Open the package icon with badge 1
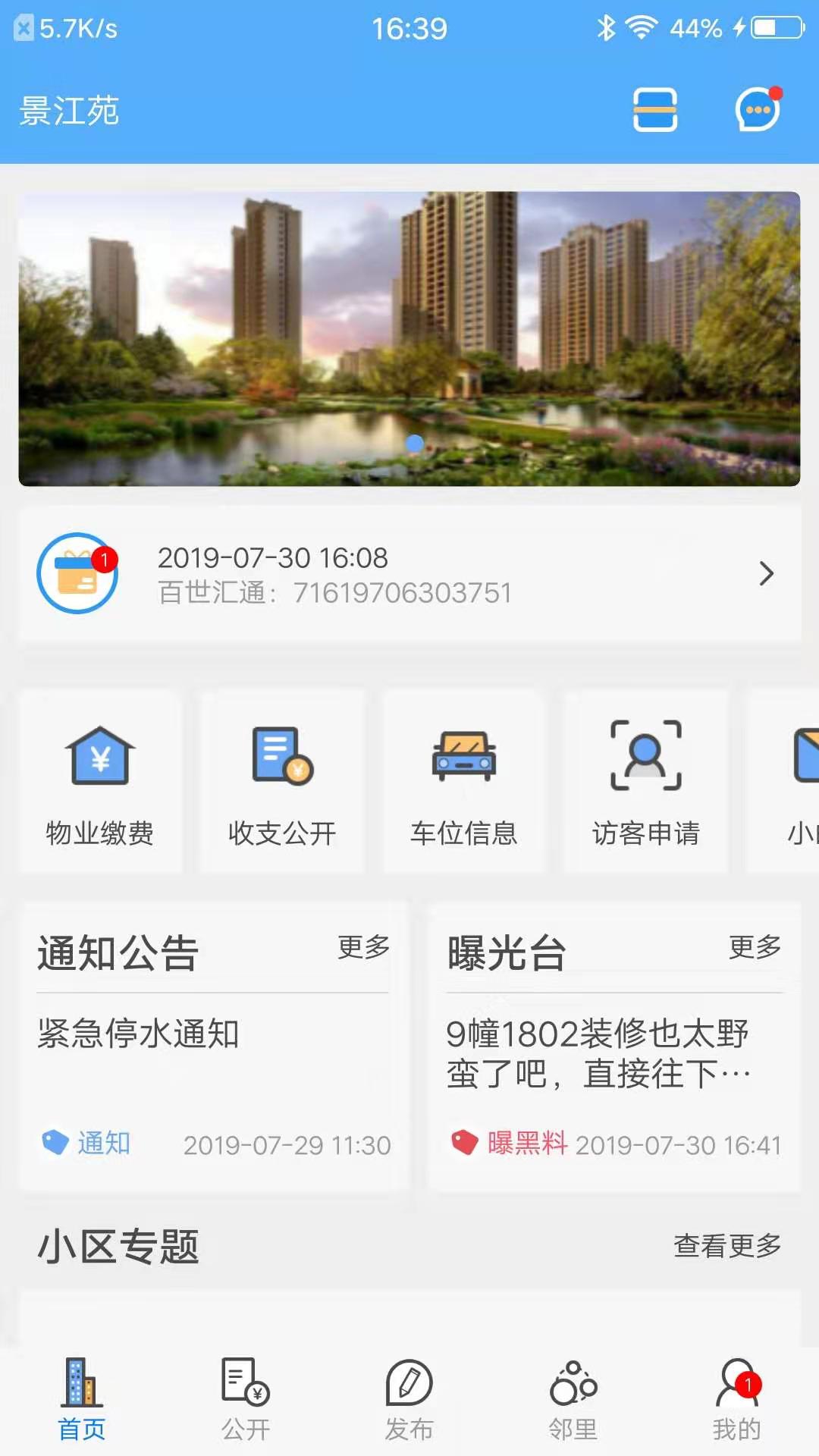 point(78,573)
